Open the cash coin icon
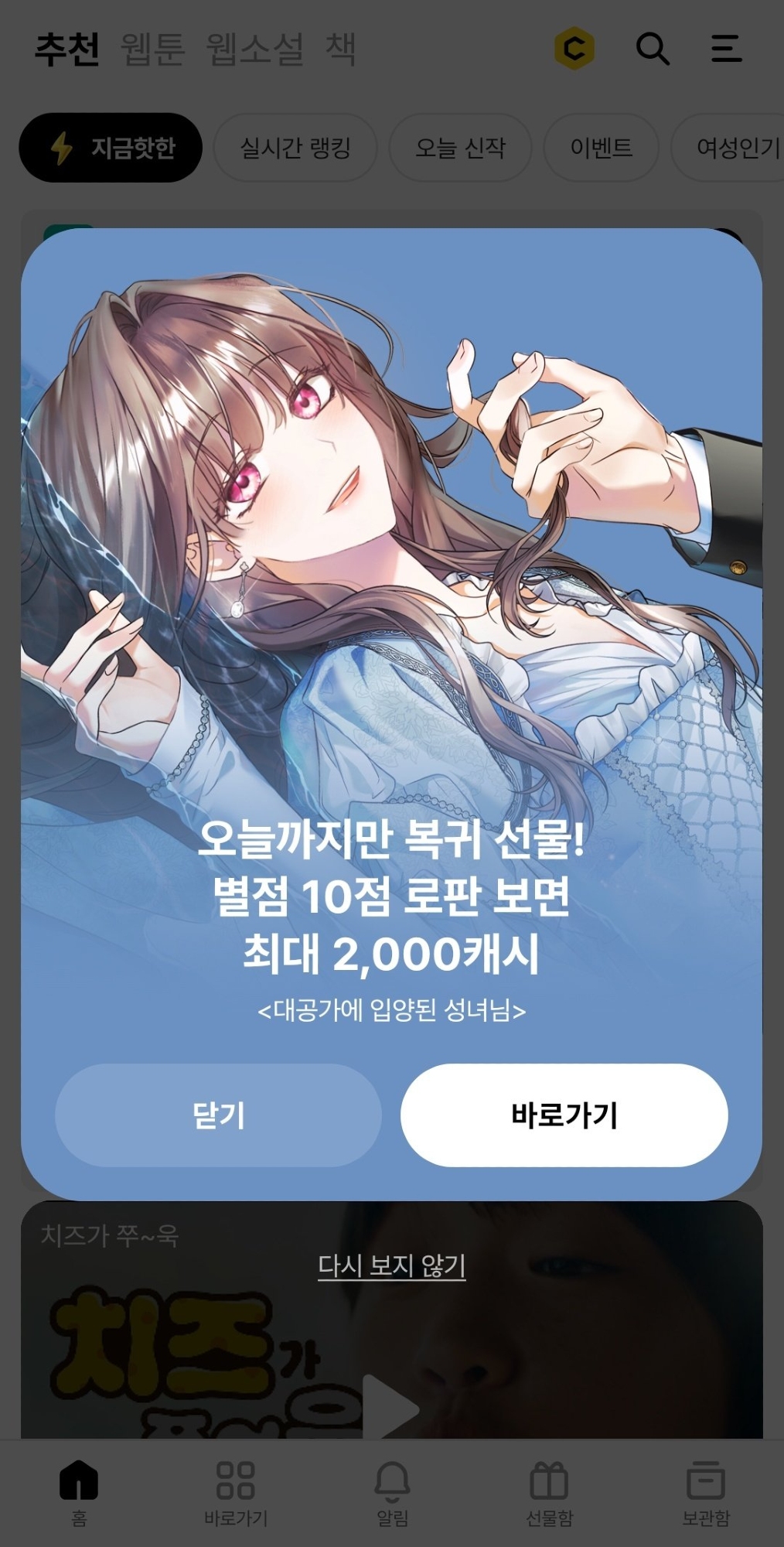Screen dimensions: 784x1547 point(574,50)
